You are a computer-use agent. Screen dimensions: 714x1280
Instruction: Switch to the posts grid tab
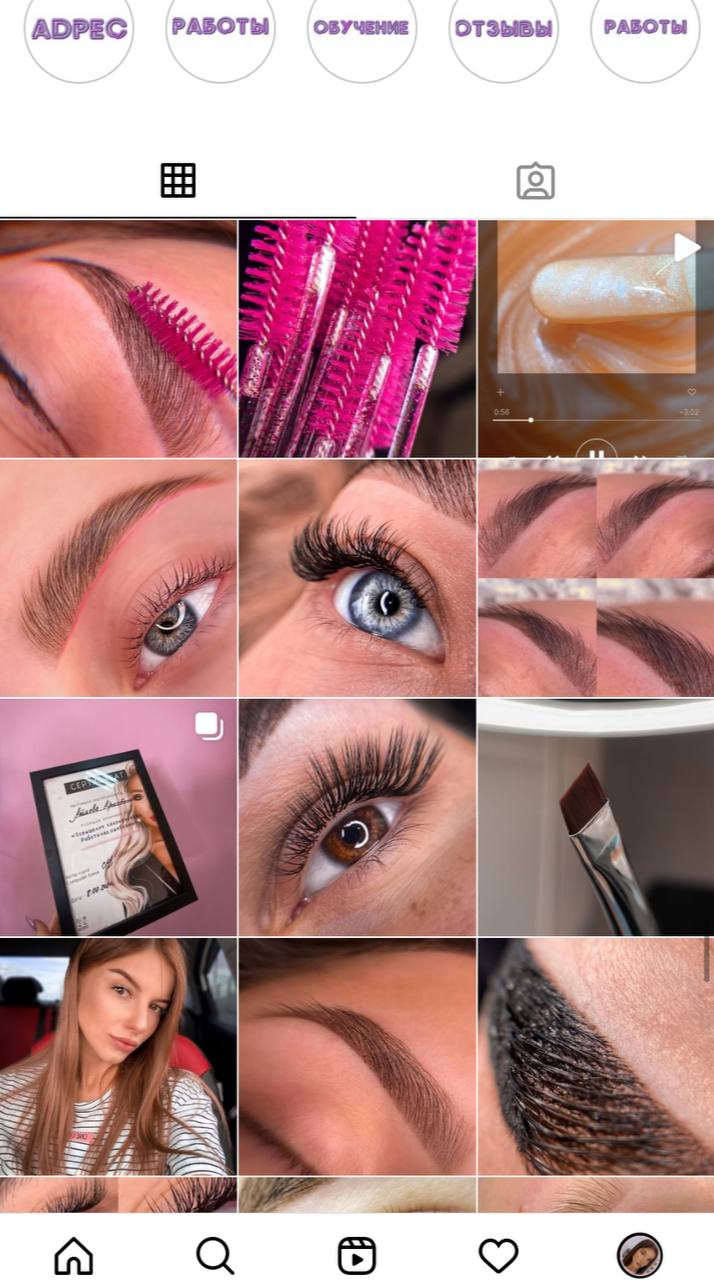point(178,181)
